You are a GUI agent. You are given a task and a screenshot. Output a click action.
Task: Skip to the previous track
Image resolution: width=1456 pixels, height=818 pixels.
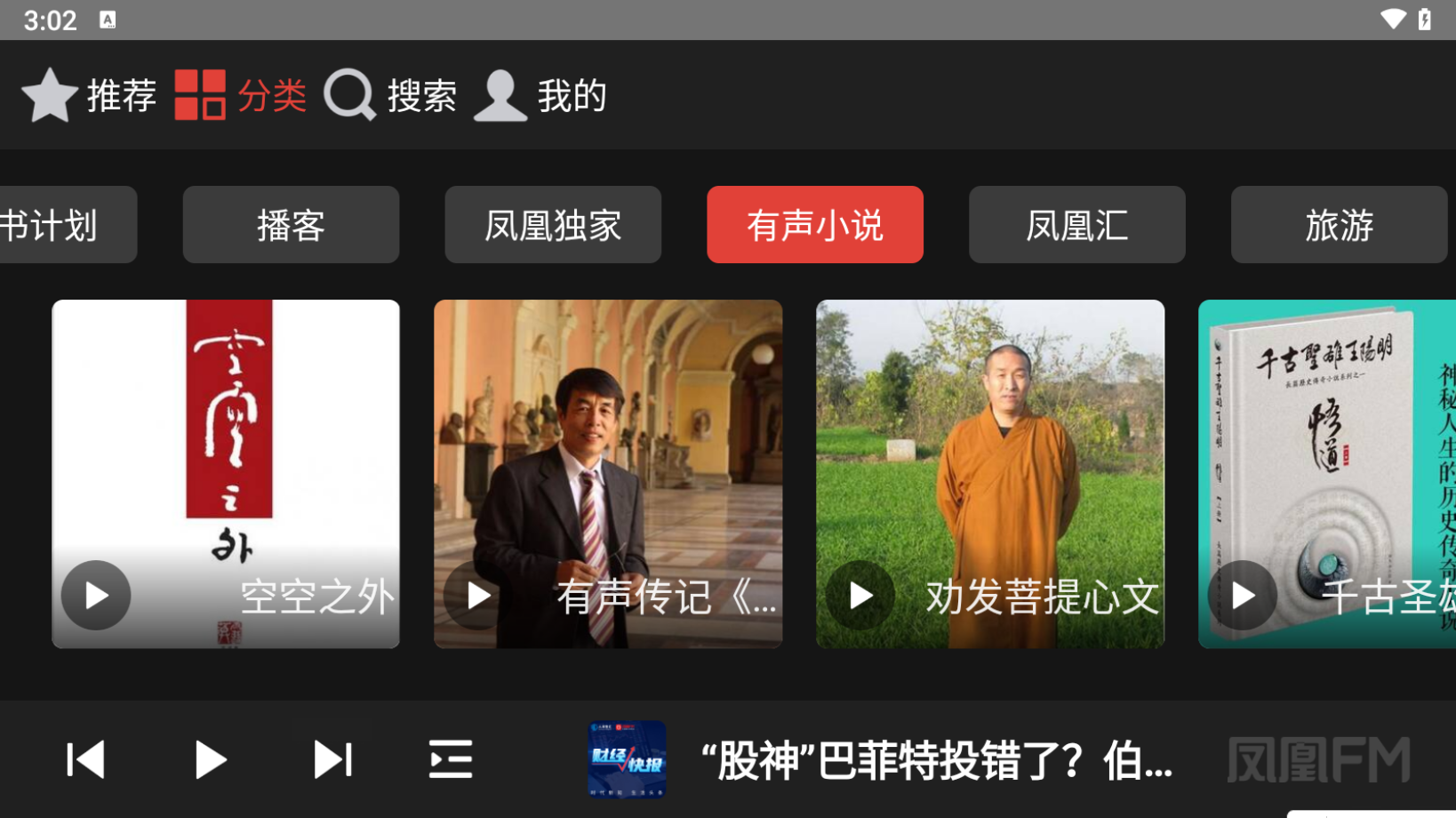click(86, 760)
